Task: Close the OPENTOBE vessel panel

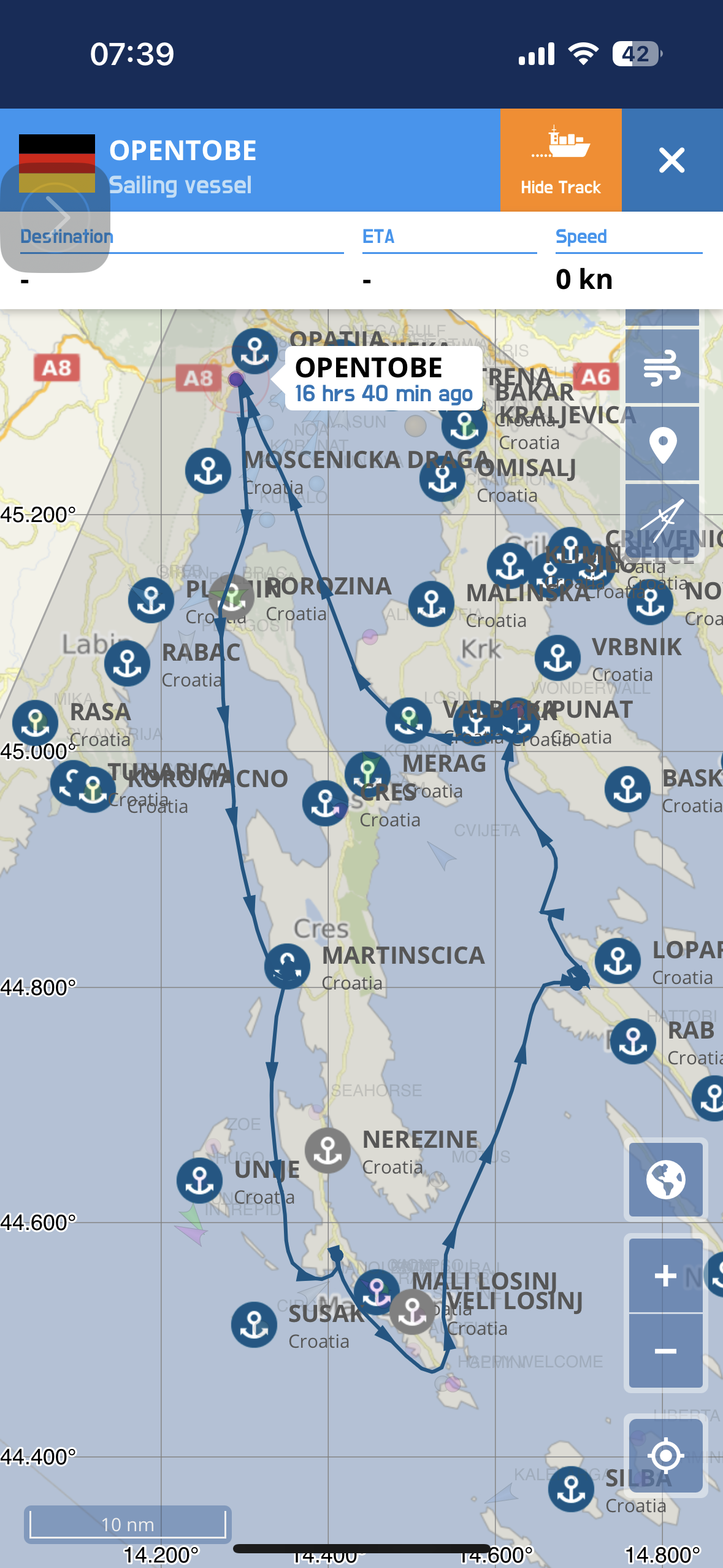Action: pos(671,161)
